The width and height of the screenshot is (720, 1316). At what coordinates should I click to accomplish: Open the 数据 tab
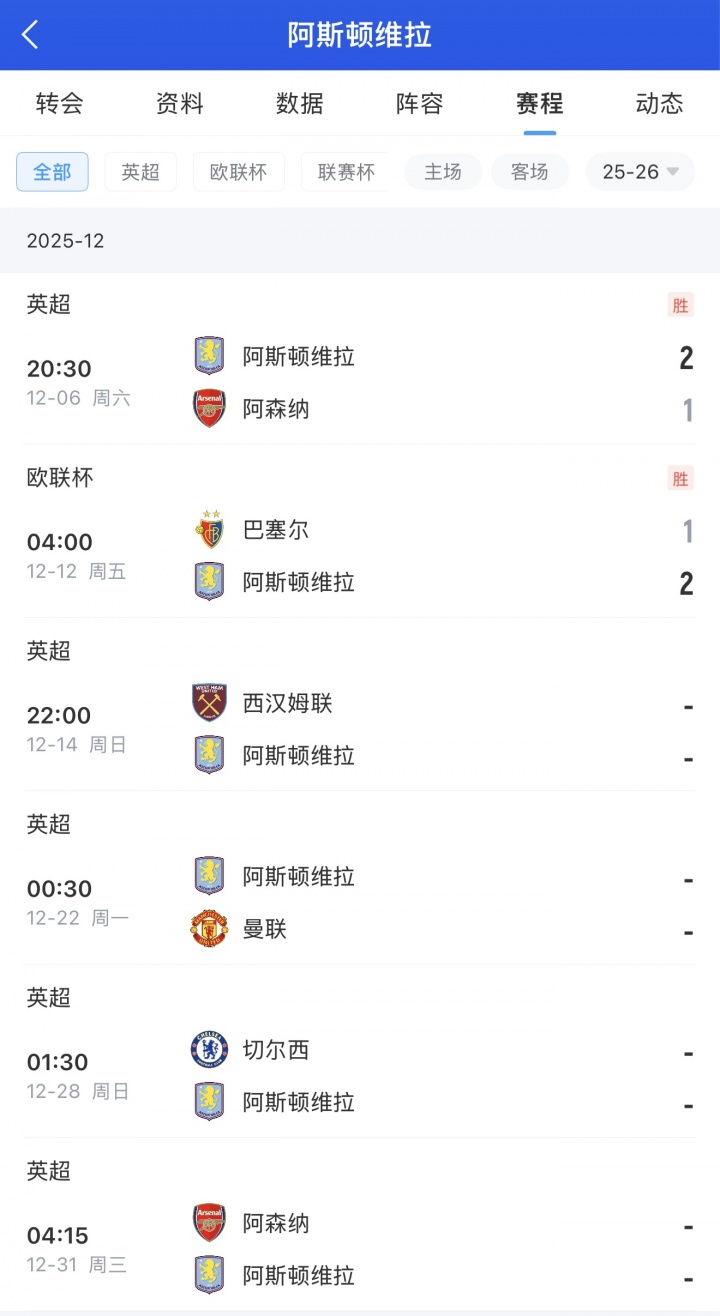pyautogui.click(x=300, y=103)
